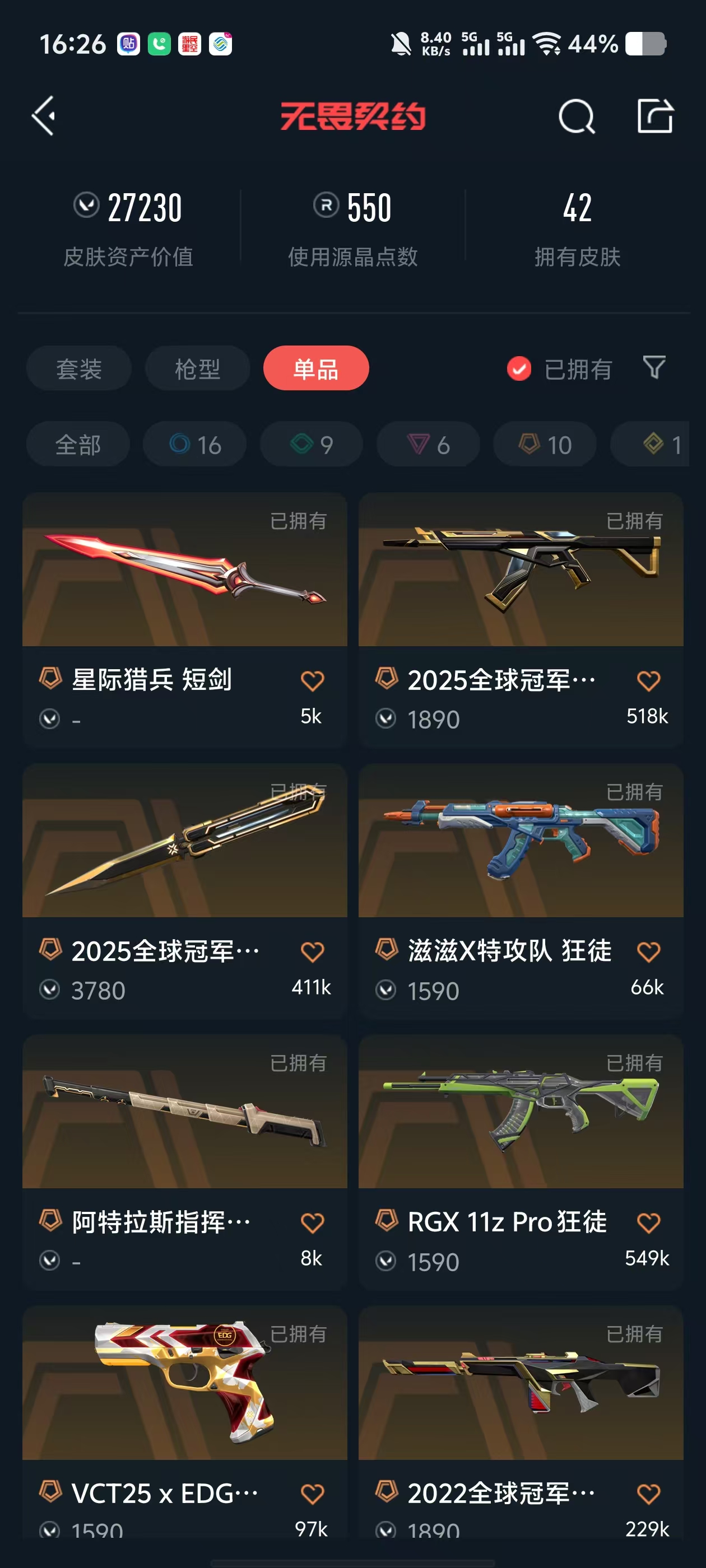The image size is (706, 1568).
Task: Filter by the purple tier chip 6
Action: pos(428,444)
